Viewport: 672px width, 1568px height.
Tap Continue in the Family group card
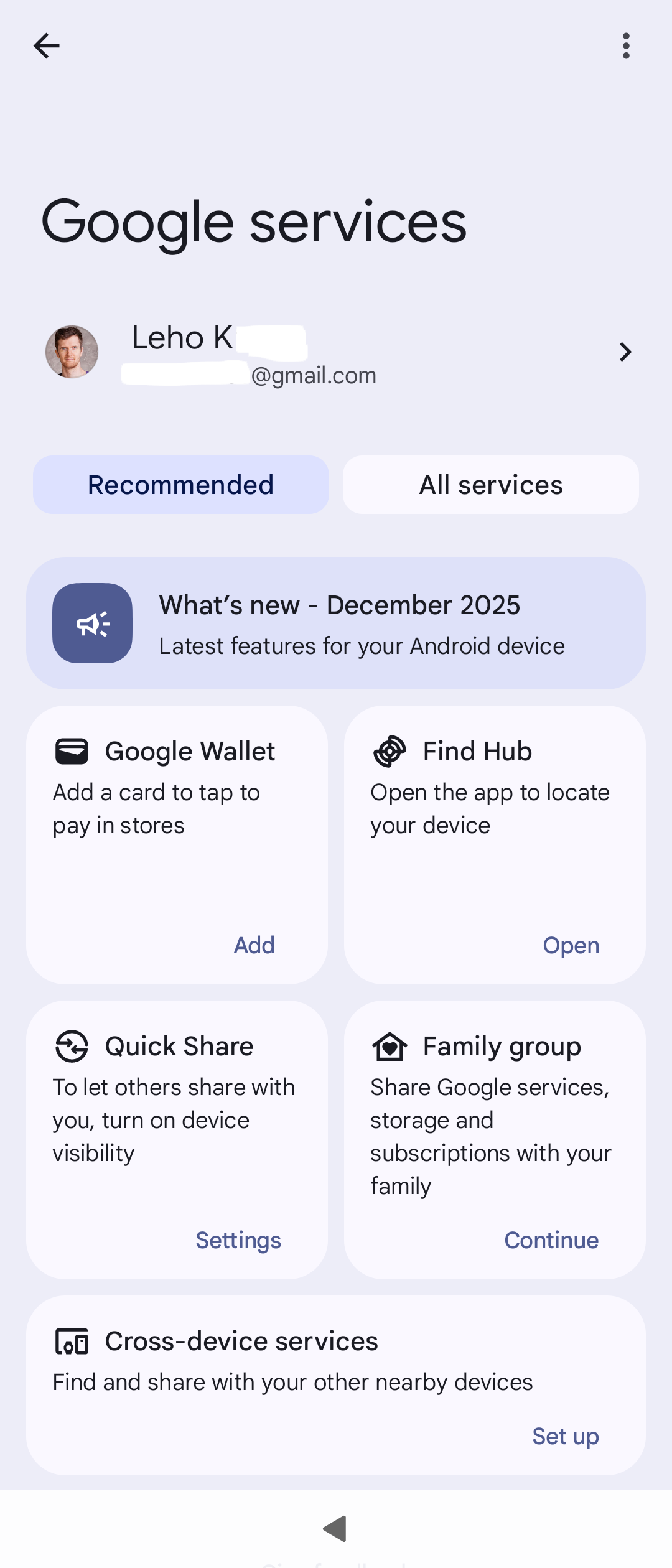click(x=551, y=1240)
